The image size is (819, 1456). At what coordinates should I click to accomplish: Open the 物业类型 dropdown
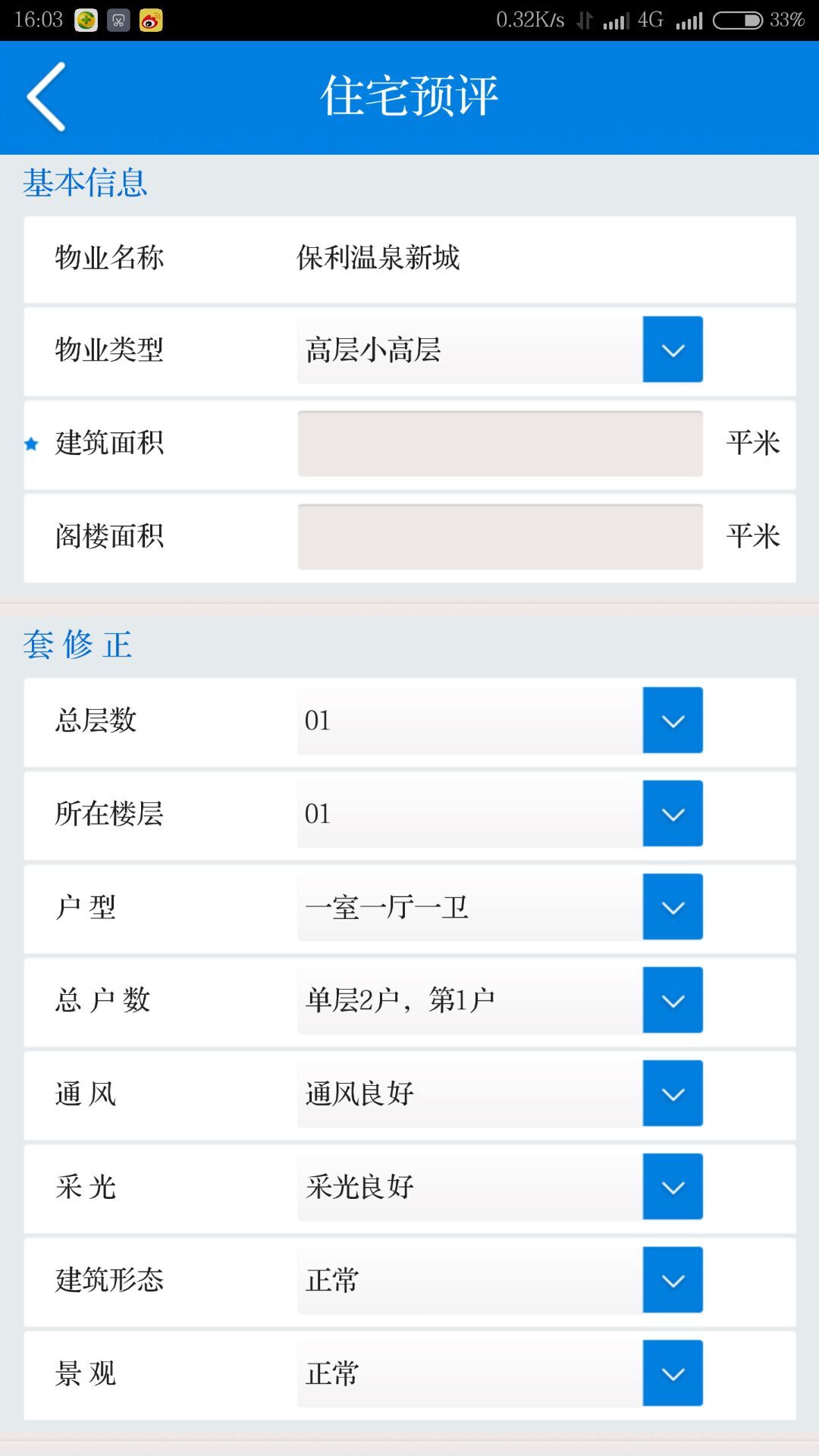point(500,350)
